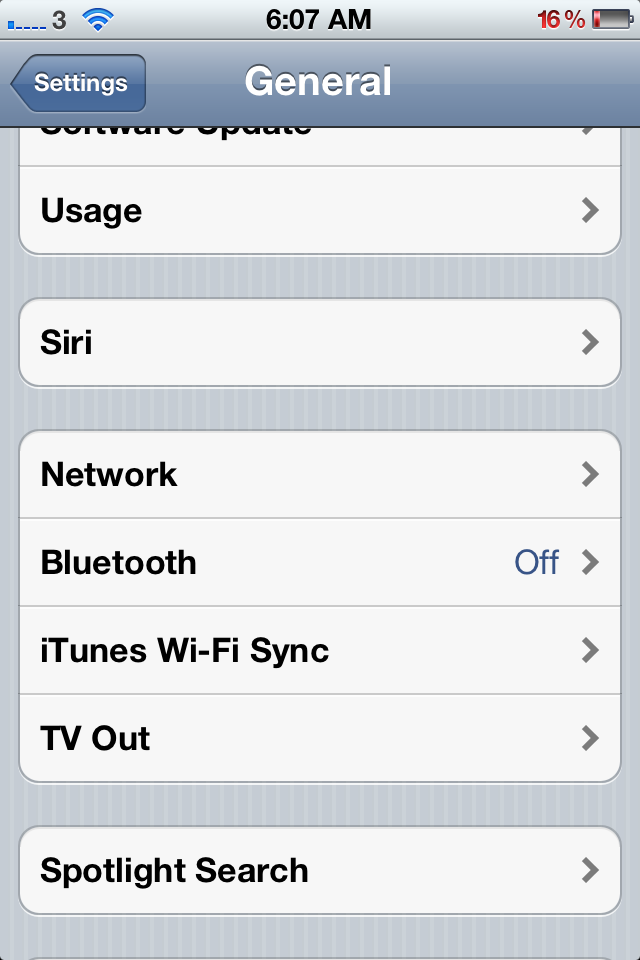Open TV Out settings
Viewport: 640px width, 960px height.
[x=320, y=739]
